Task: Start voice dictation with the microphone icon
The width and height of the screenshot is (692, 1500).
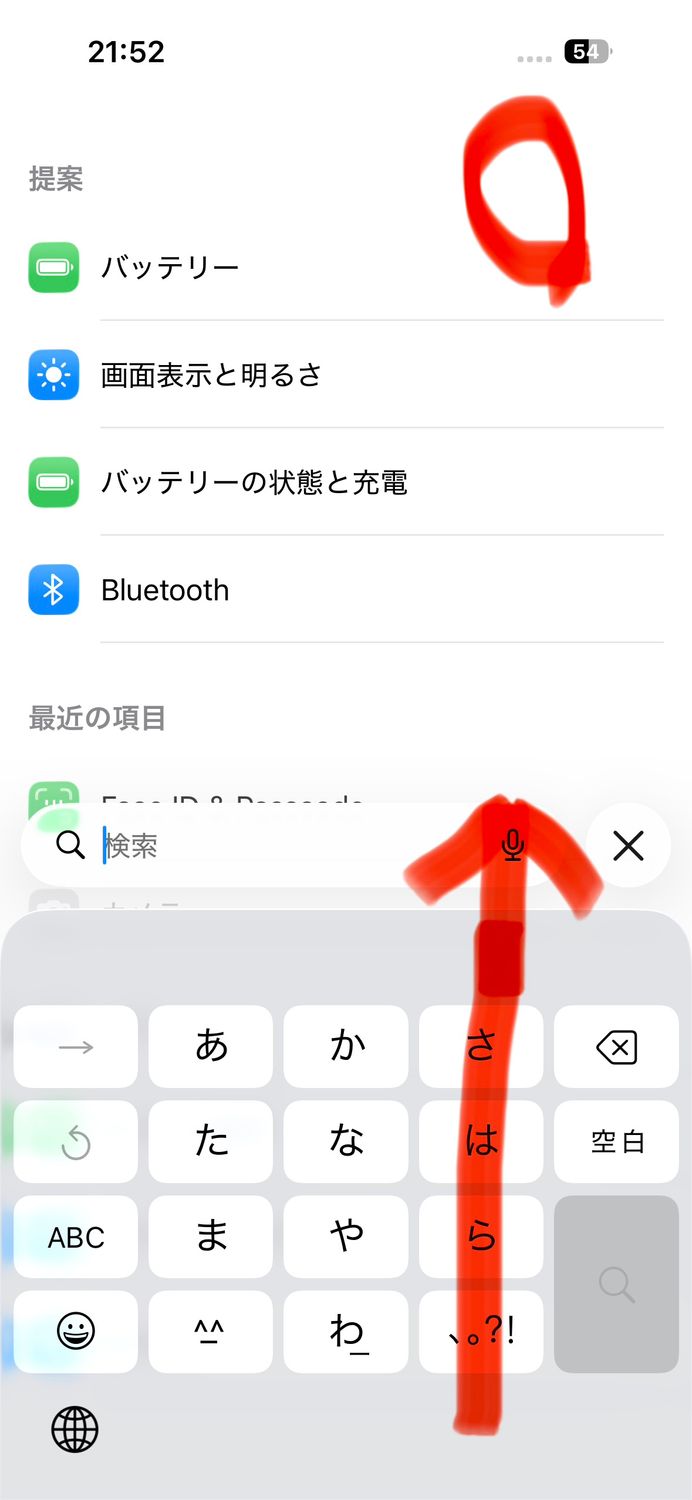Action: [513, 846]
